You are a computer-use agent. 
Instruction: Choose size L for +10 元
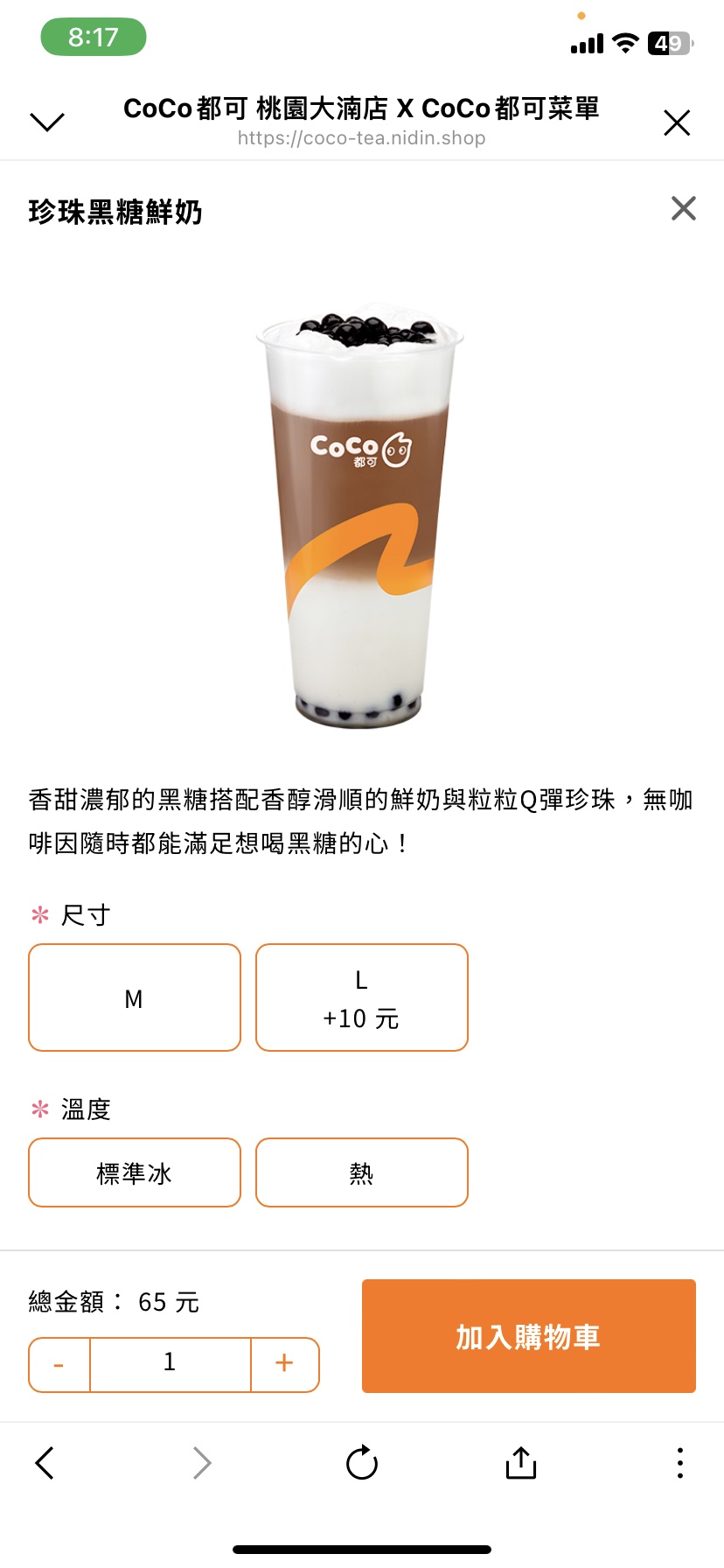tap(362, 997)
